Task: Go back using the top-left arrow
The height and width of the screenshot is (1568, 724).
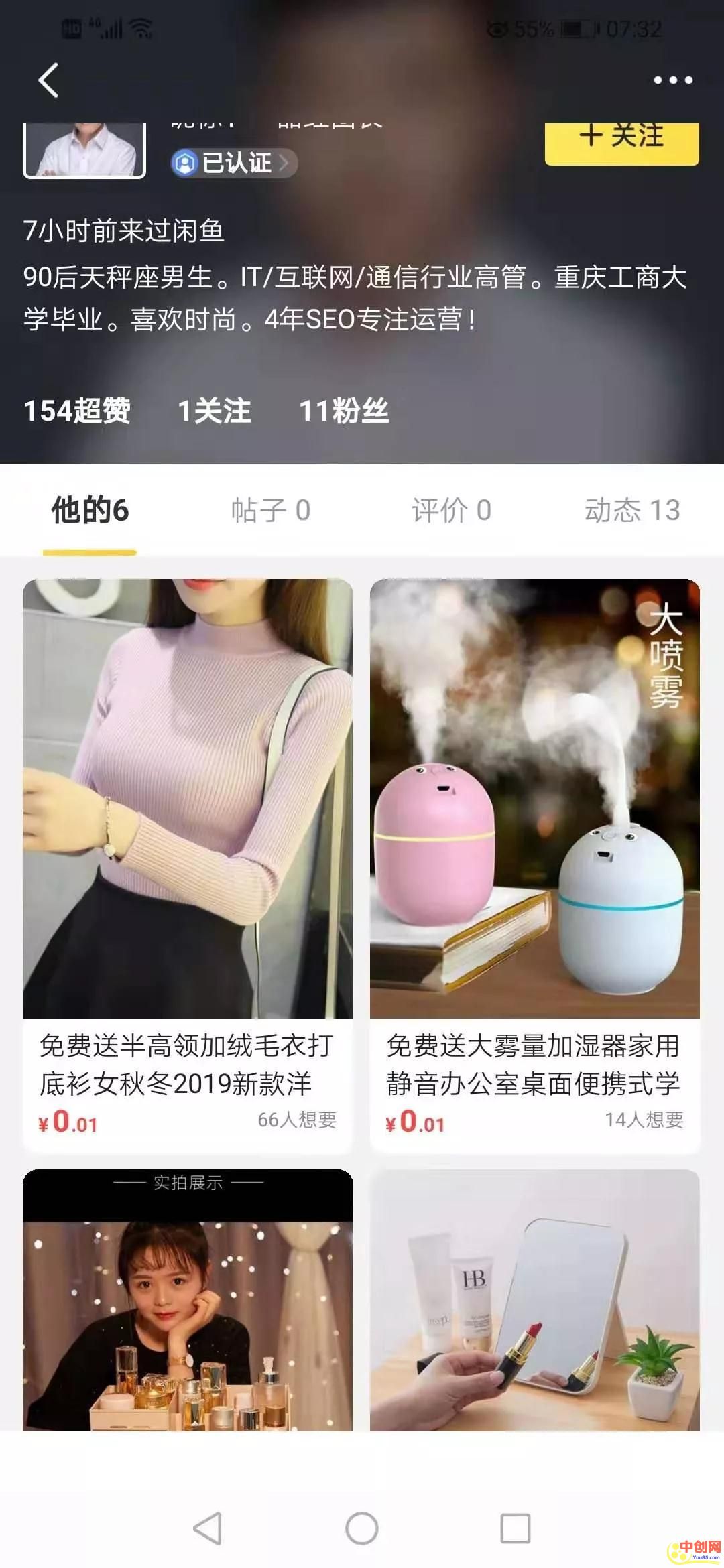Action: (48, 80)
